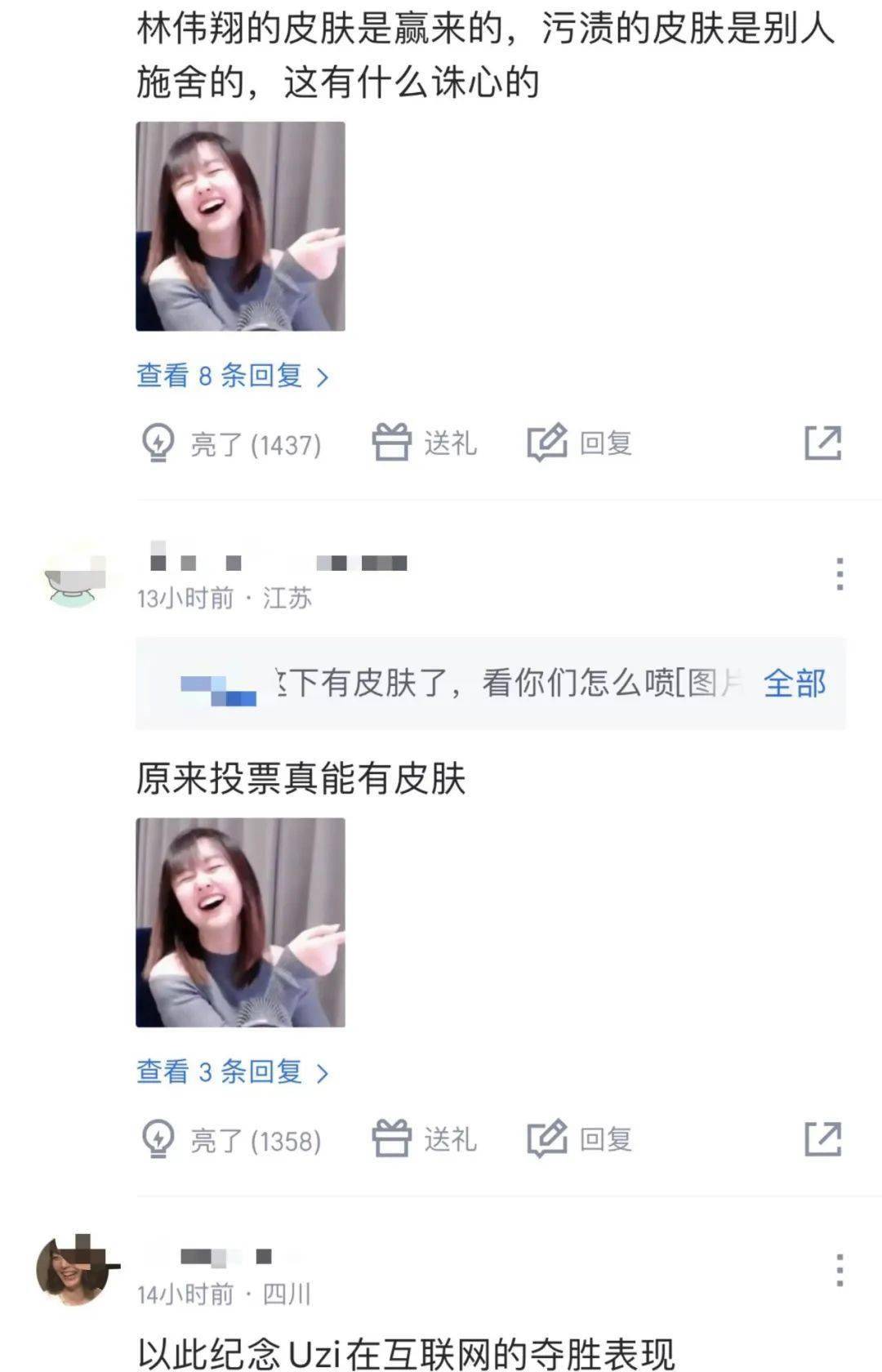View the 8 replies link
The width and height of the screenshot is (882, 1372).
tap(232, 376)
